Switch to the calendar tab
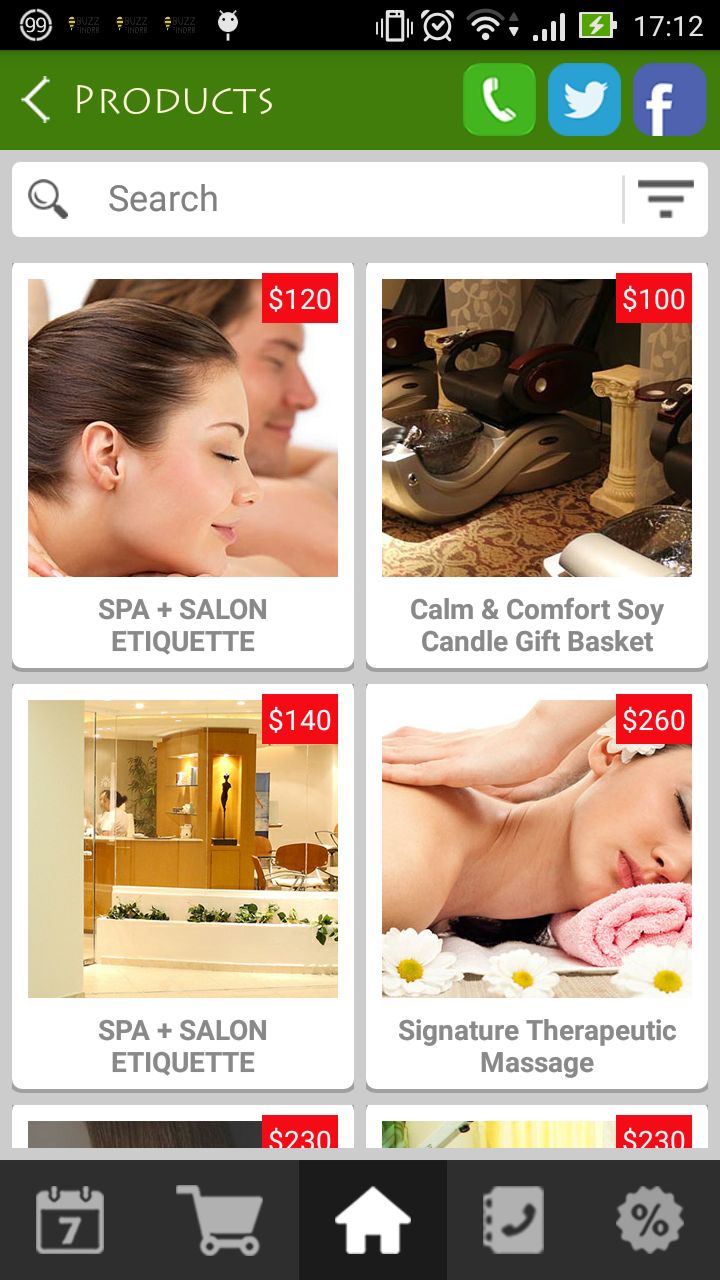 click(x=70, y=1220)
